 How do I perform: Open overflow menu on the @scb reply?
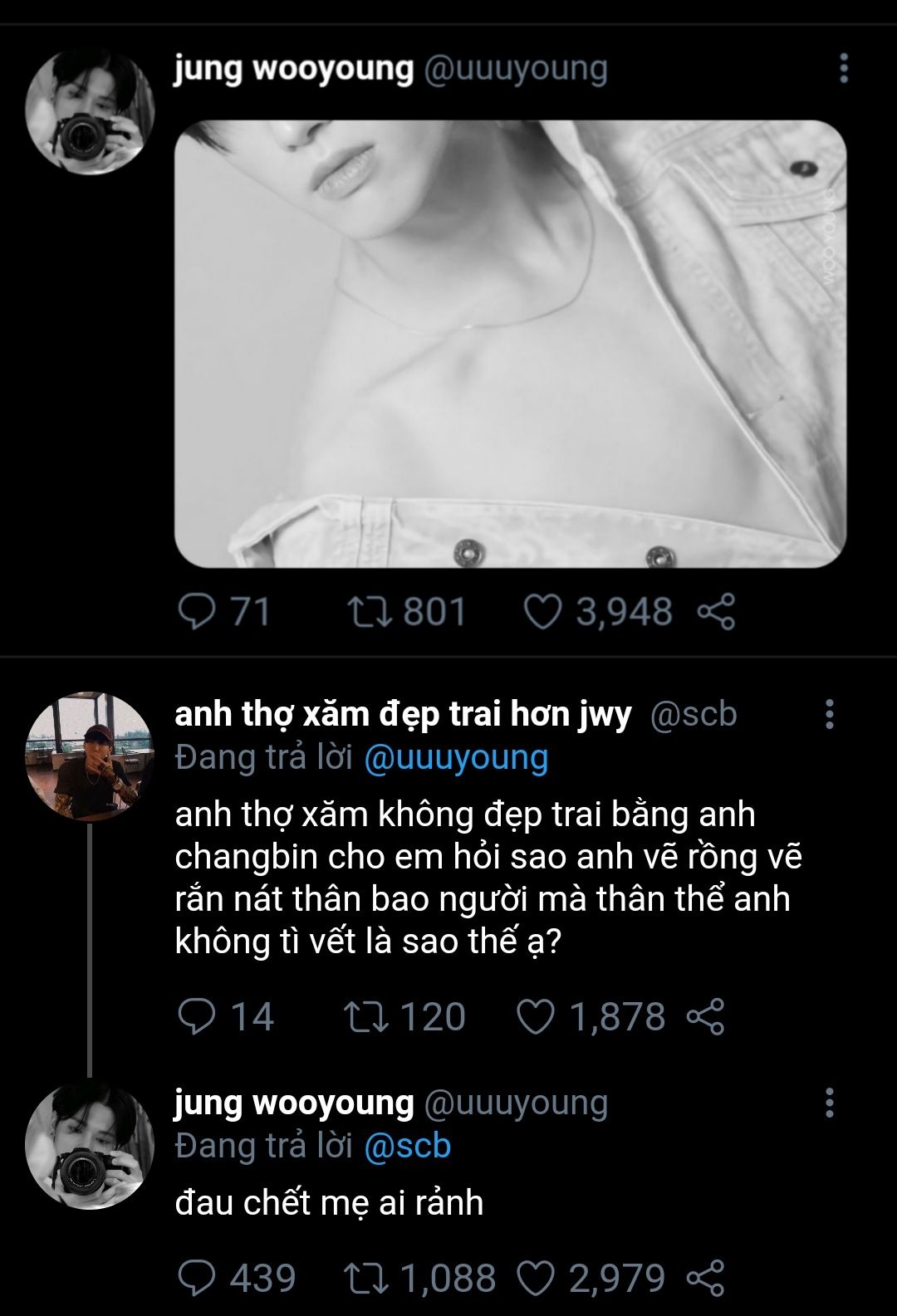coord(829,714)
